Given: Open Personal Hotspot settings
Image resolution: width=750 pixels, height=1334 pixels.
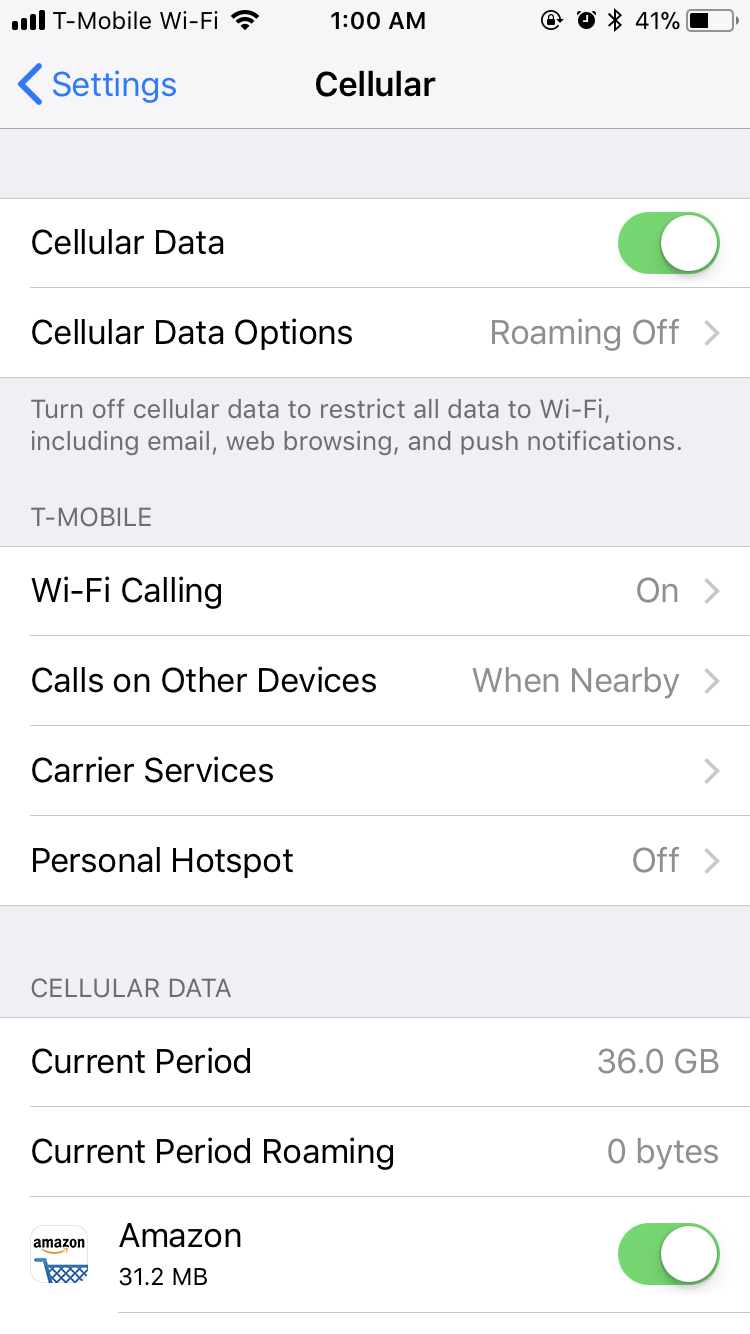Looking at the screenshot, I should 375,861.
